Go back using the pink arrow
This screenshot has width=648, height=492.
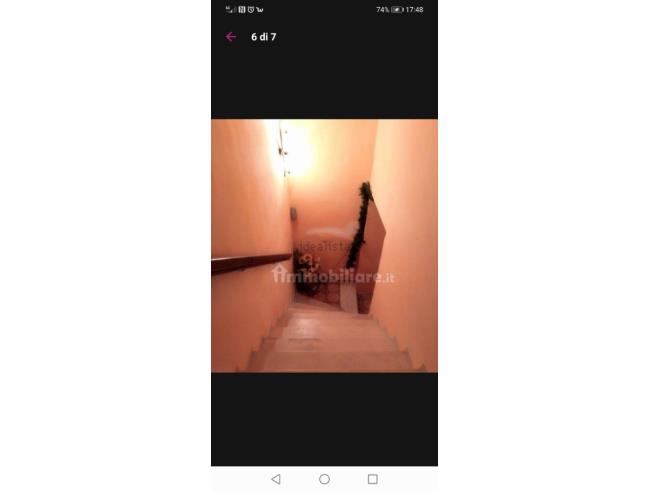click(231, 37)
